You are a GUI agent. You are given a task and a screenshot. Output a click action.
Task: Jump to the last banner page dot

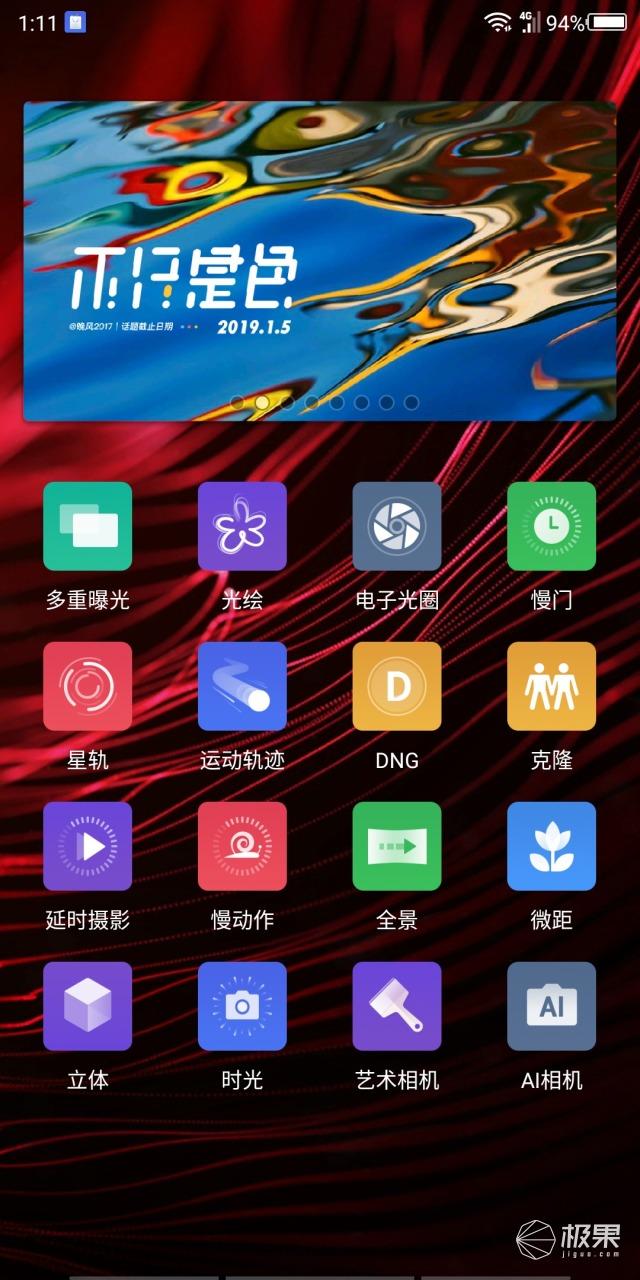(x=411, y=403)
